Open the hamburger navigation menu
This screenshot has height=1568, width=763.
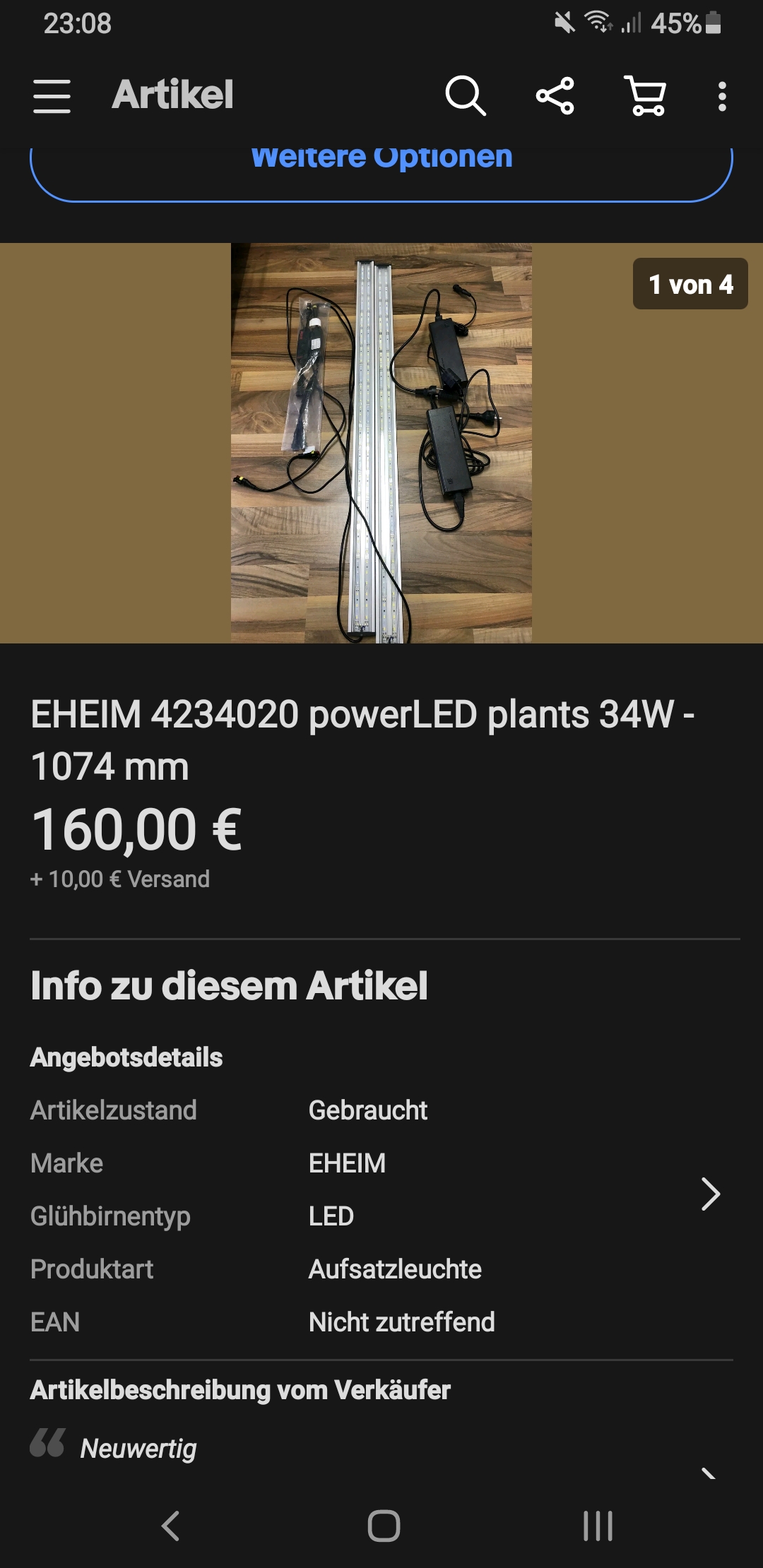pos(52,96)
